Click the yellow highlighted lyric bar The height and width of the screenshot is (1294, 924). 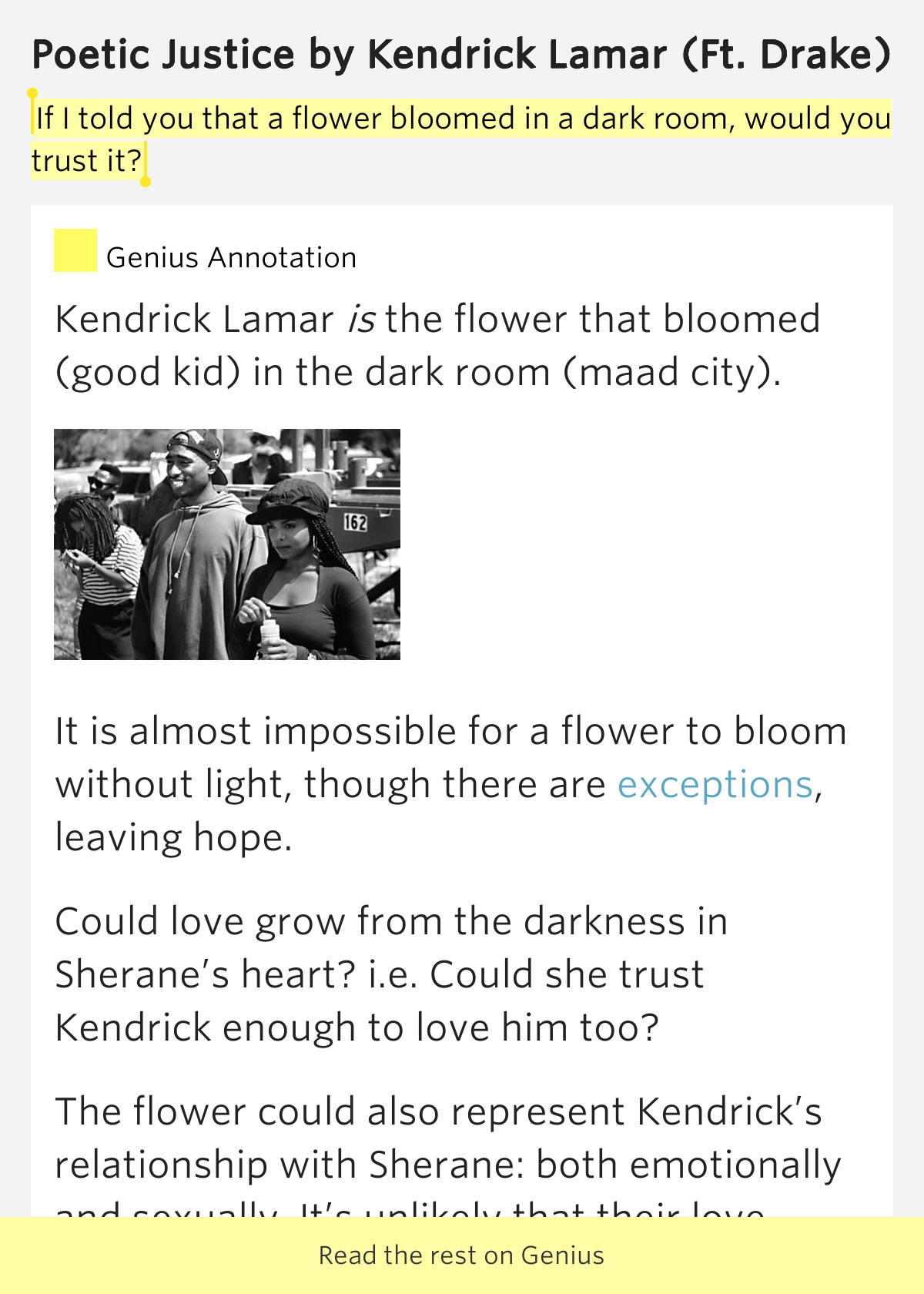click(x=462, y=119)
